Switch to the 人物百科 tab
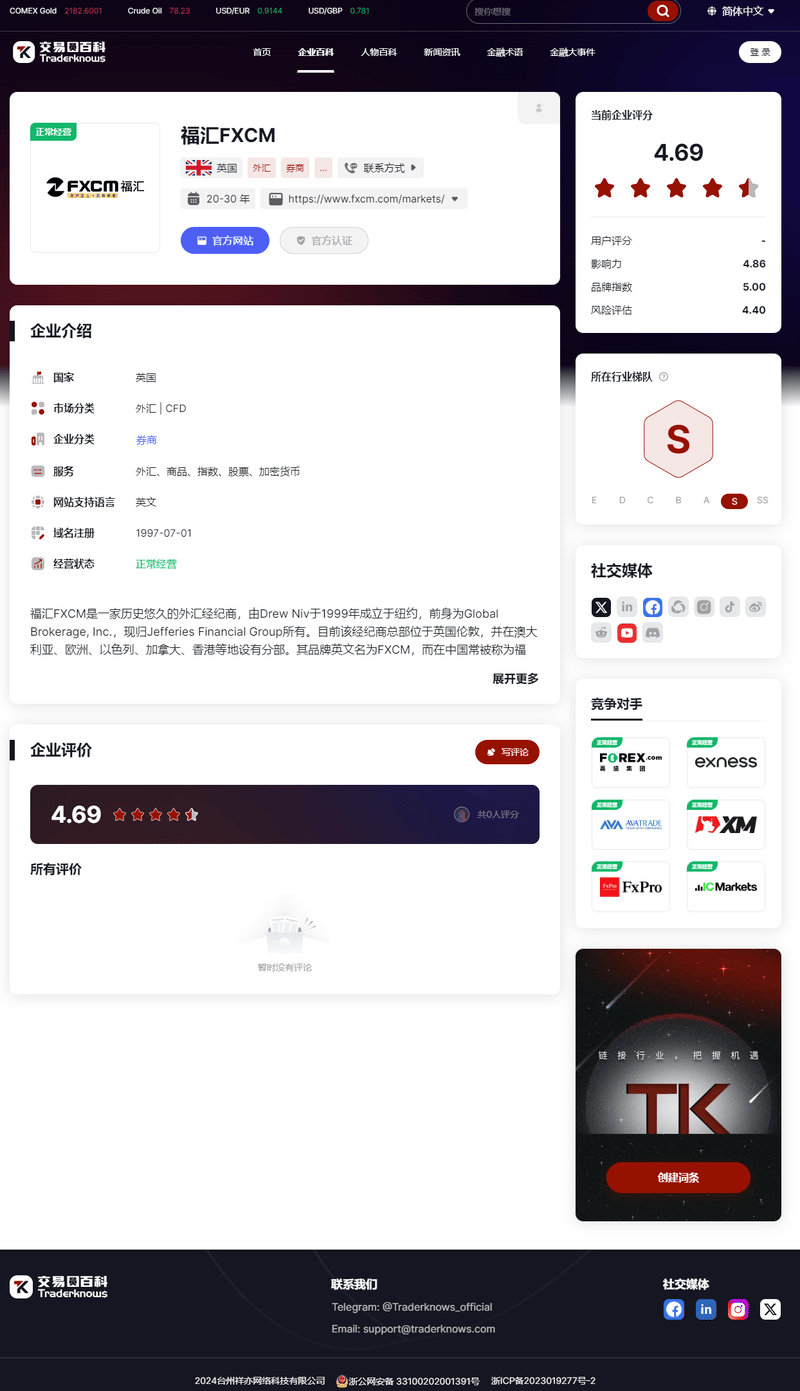The width and height of the screenshot is (800, 1391). [379, 52]
